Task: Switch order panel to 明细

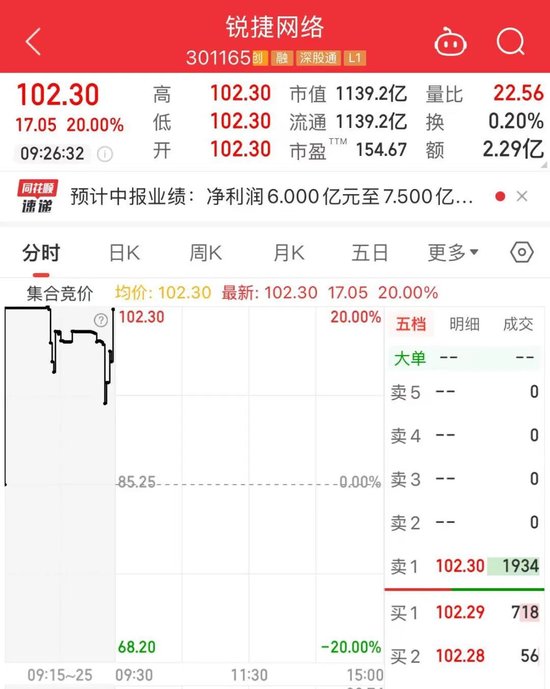Action: 464,324
